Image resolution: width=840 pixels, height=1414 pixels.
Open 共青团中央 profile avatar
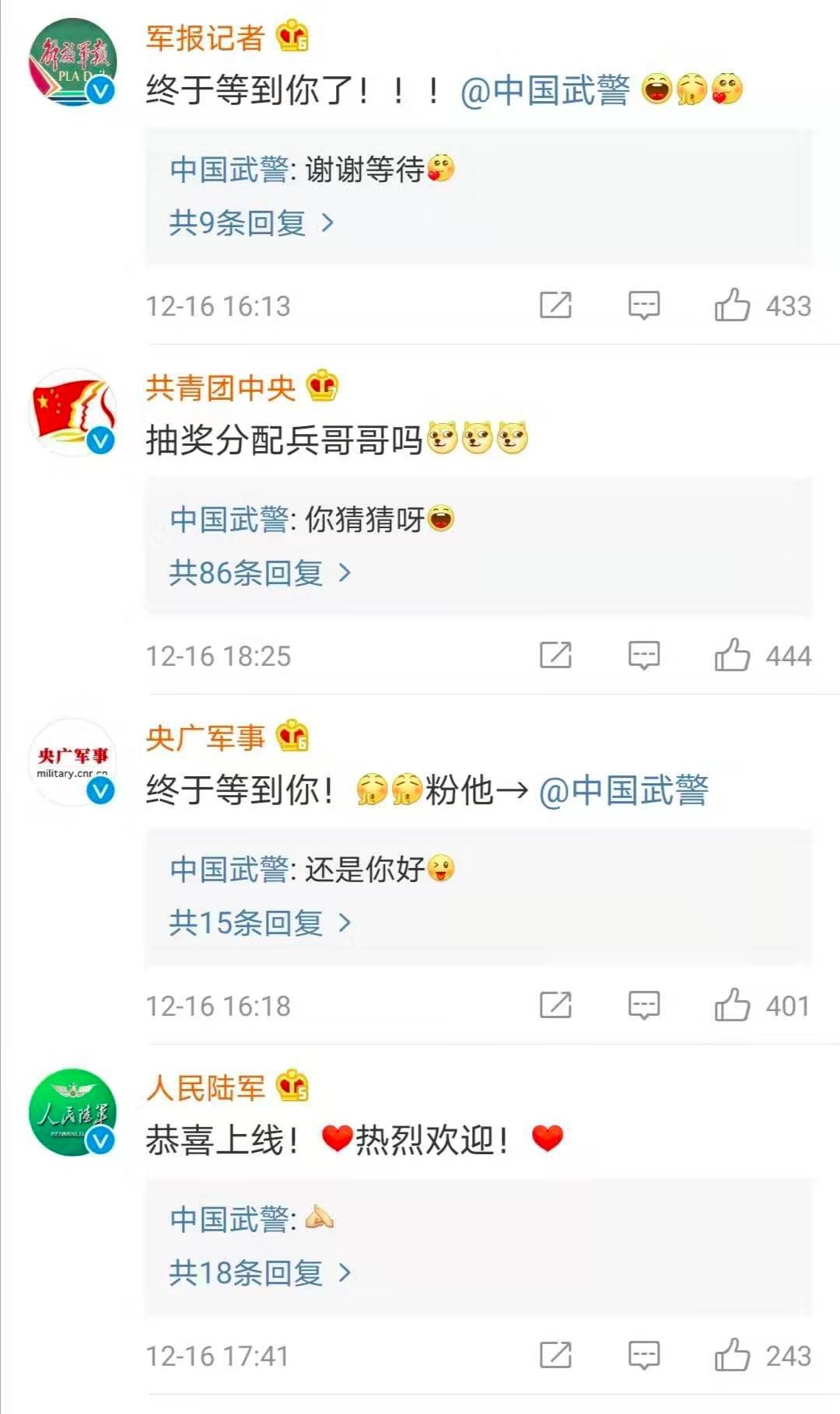(73, 412)
